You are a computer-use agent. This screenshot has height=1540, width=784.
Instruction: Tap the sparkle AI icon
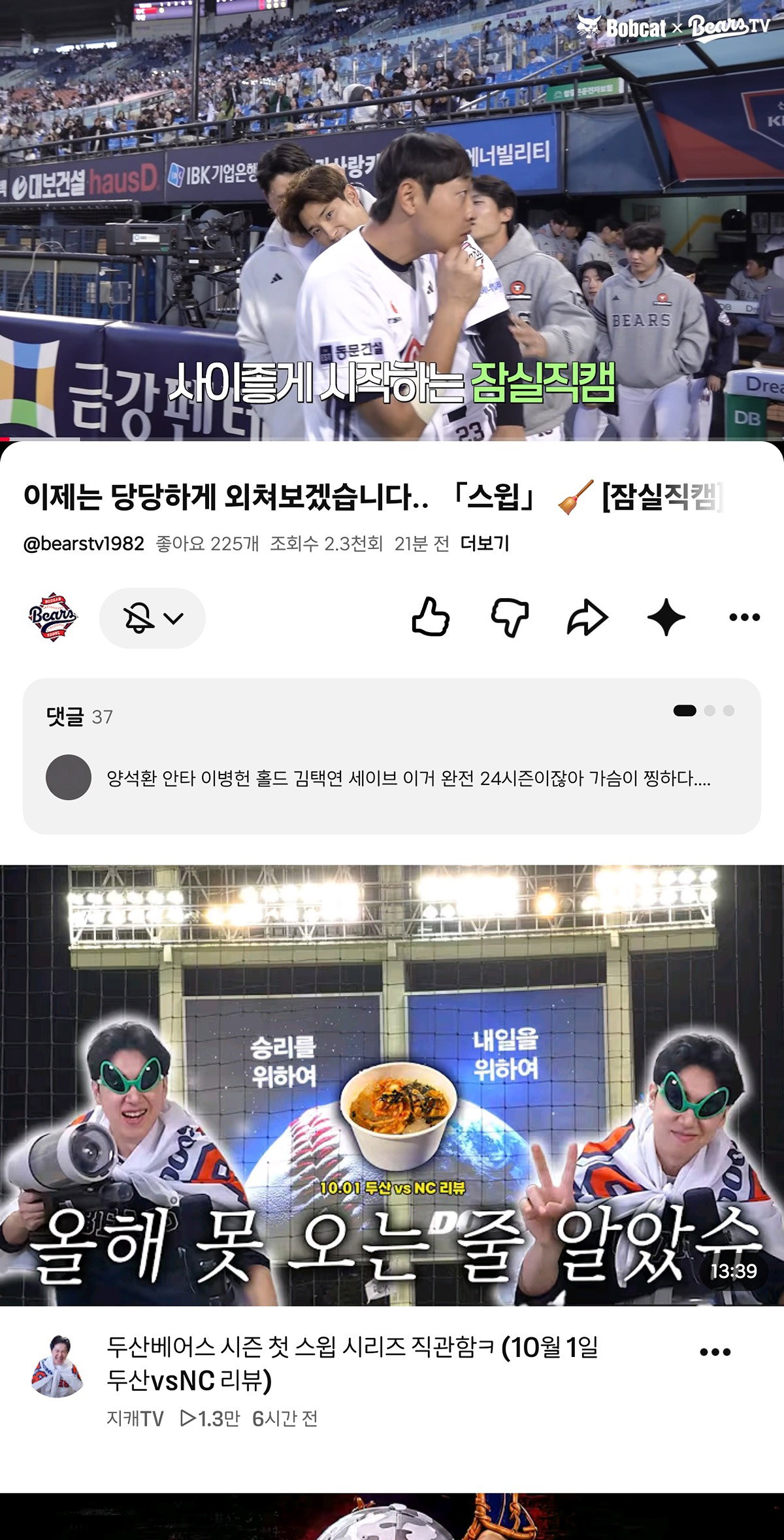pyautogui.click(x=666, y=617)
